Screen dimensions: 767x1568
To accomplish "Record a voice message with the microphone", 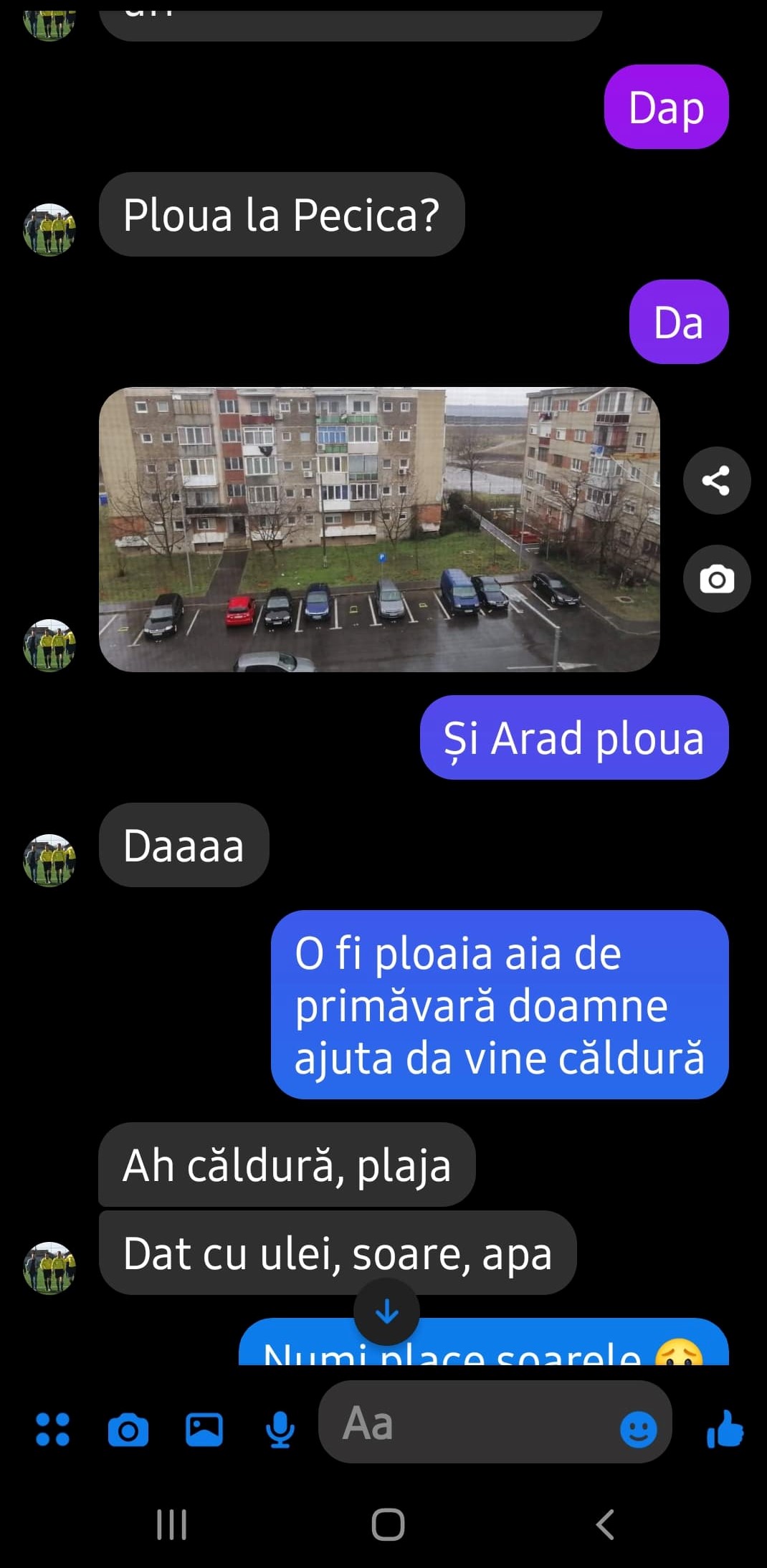I will pos(280,1429).
